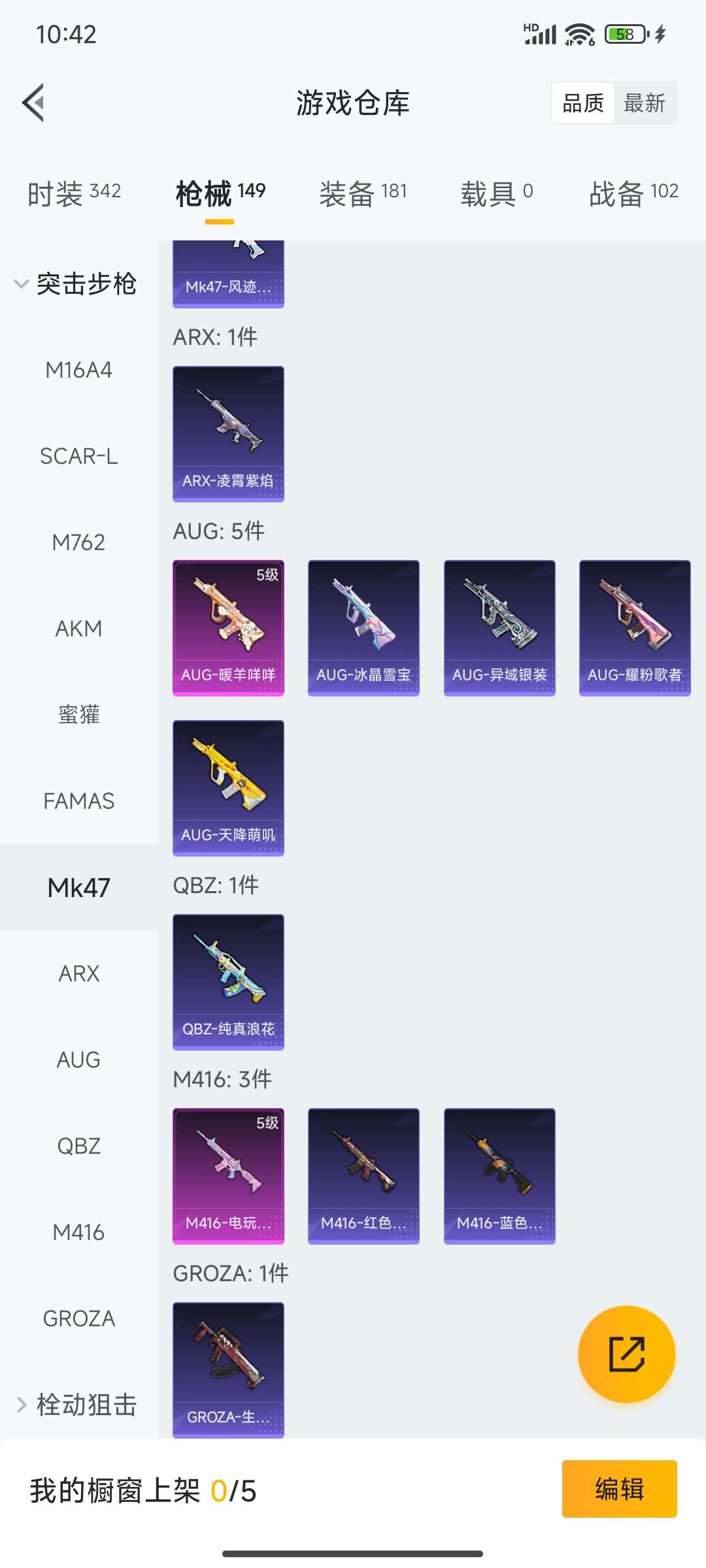This screenshot has width=706, height=1568.
Task: Select FAMAS in the side list
Action: tap(78, 801)
